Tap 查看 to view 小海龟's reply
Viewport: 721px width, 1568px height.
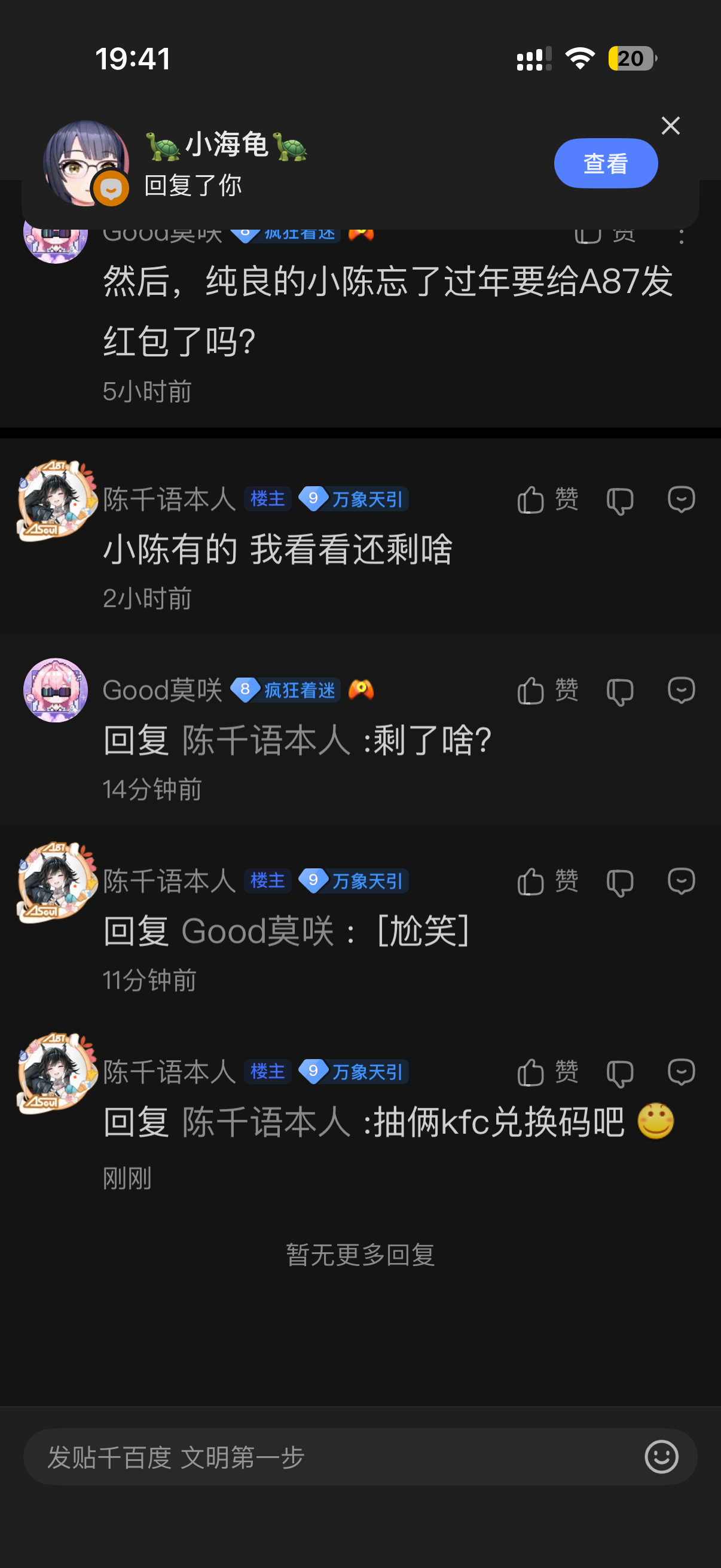[x=606, y=163]
